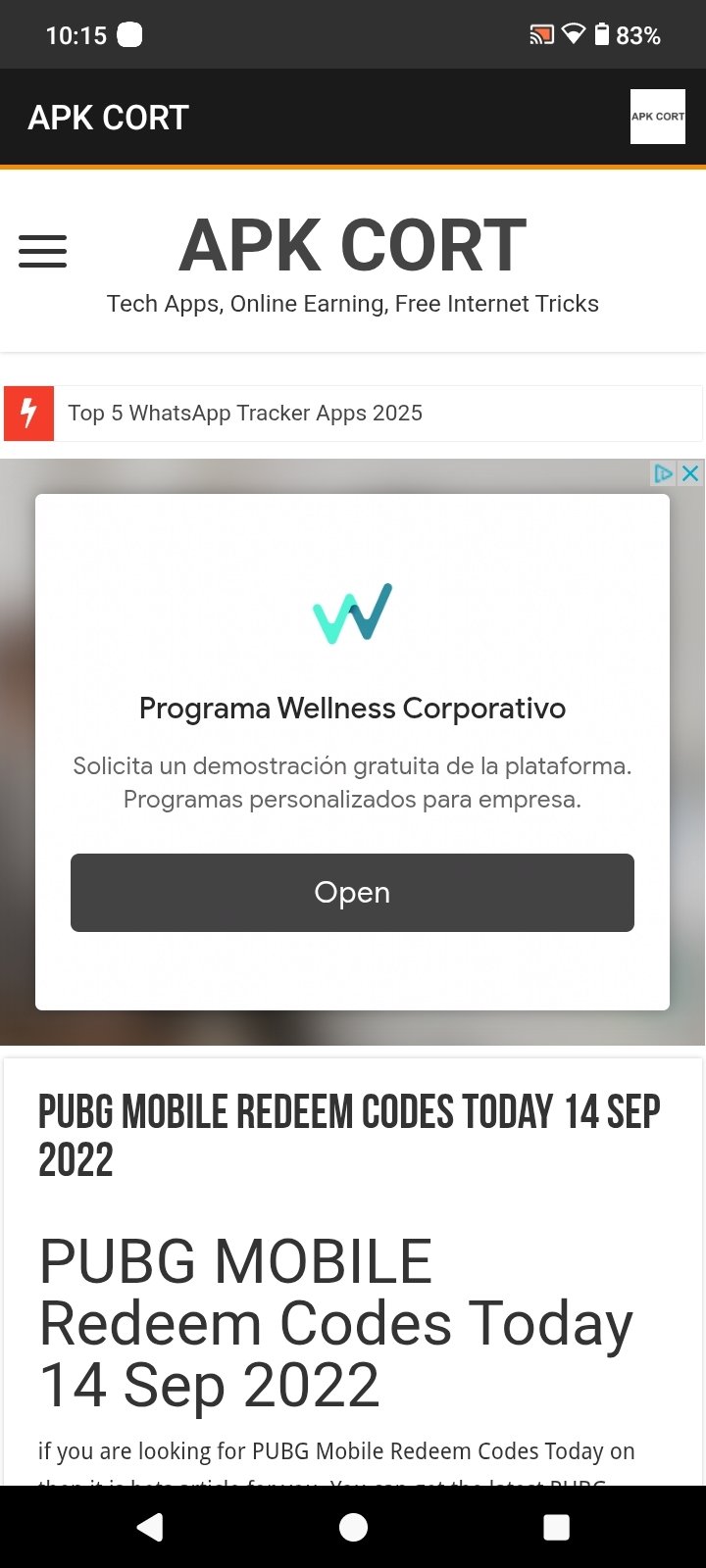Go back using system back button

[x=150, y=1527]
